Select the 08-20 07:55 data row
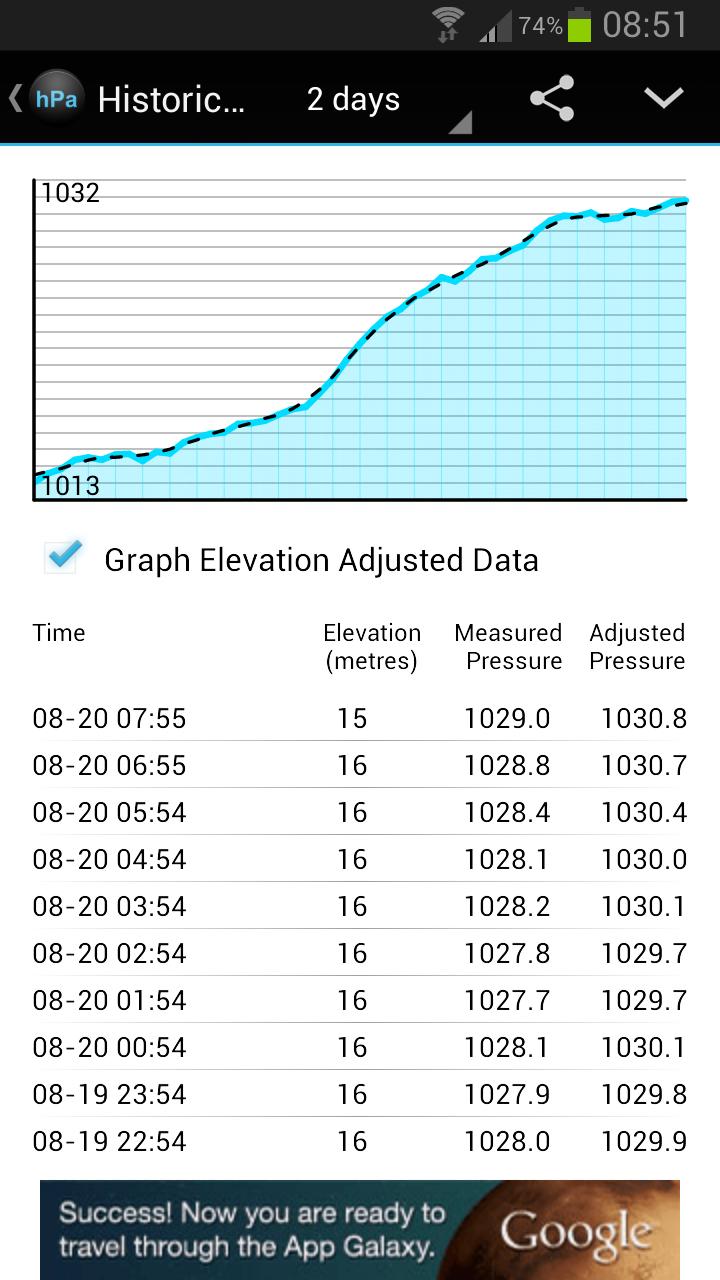Image resolution: width=720 pixels, height=1280 pixels. pyautogui.click(x=360, y=718)
